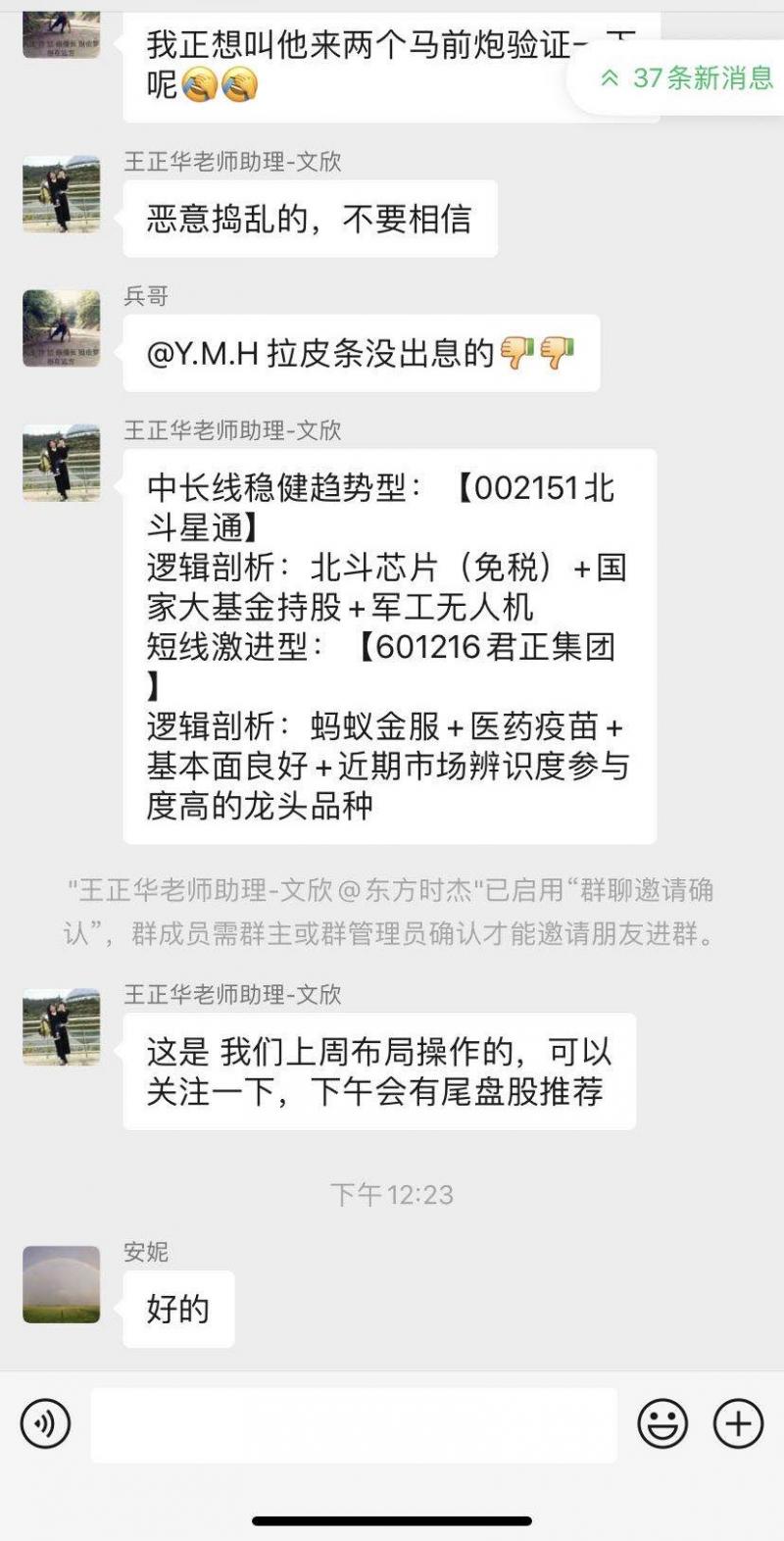Open the emoji sticker panel
The image size is (784, 1541).
coord(662,1423)
